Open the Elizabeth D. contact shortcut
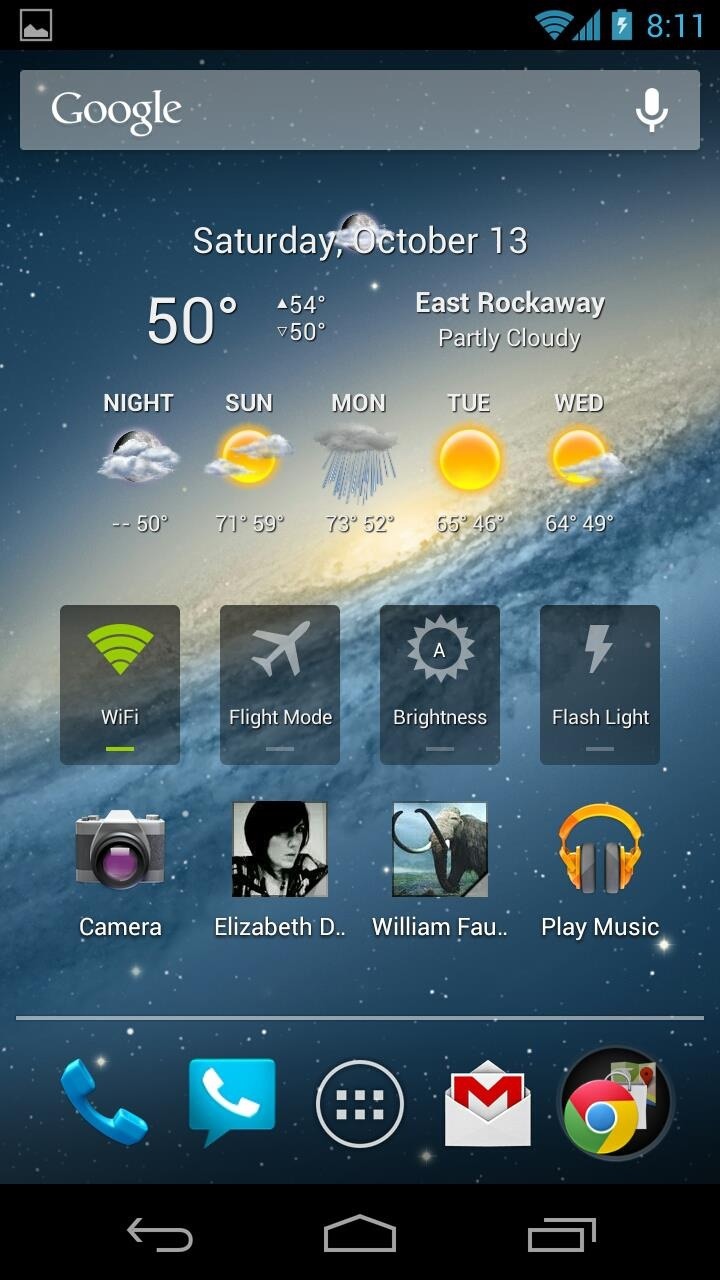The height and width of the screenshot is (1280, 720). (280, 850)
